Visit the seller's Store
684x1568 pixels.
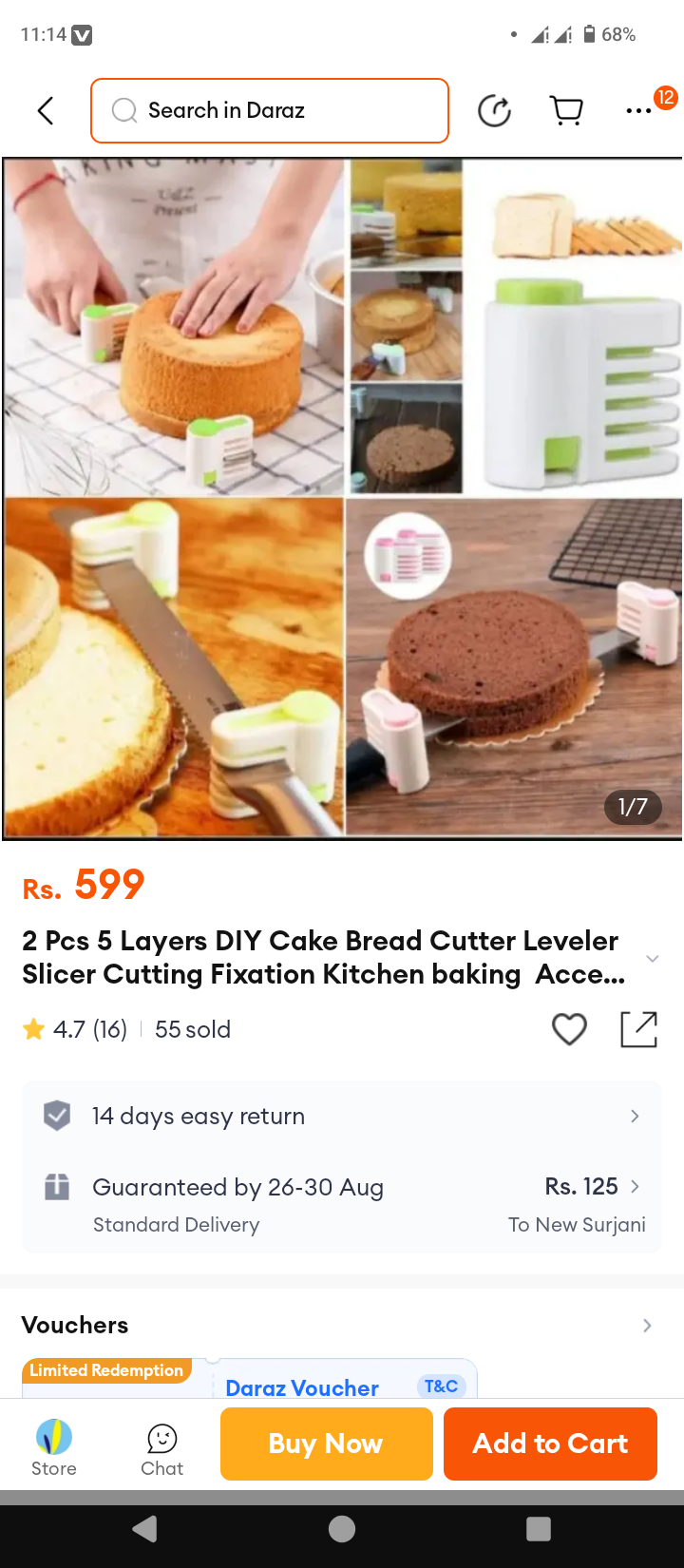[54, 1446]
